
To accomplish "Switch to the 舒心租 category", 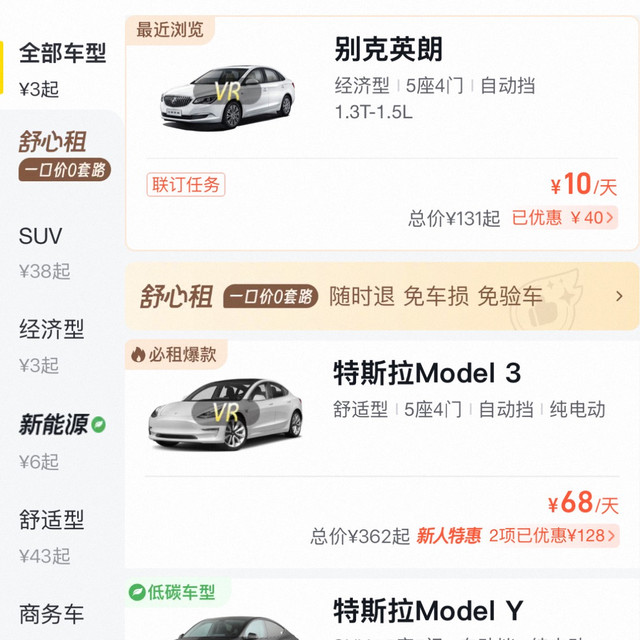I will (x=62, y=154).
